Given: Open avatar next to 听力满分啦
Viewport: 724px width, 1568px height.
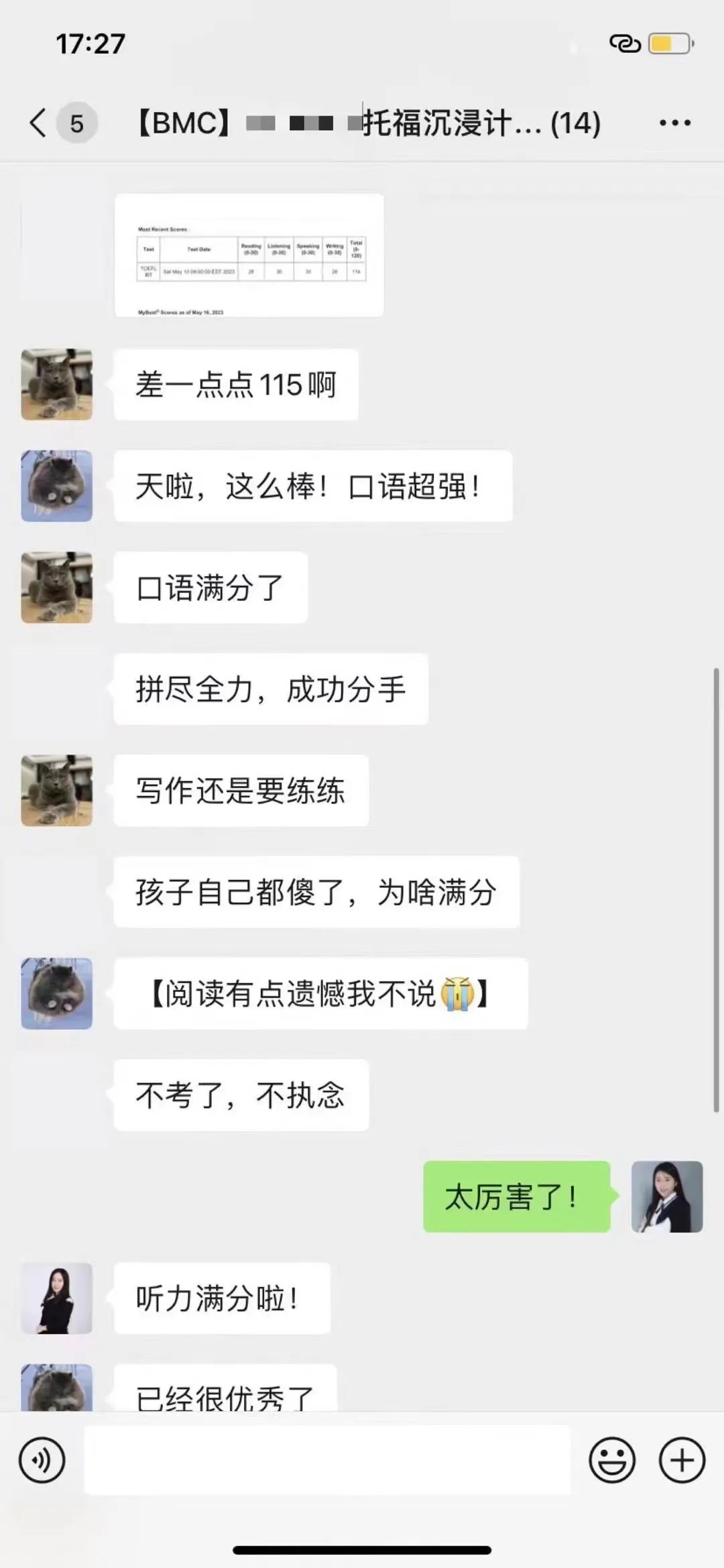Looking at the screenshot, I should [57, 1298].
